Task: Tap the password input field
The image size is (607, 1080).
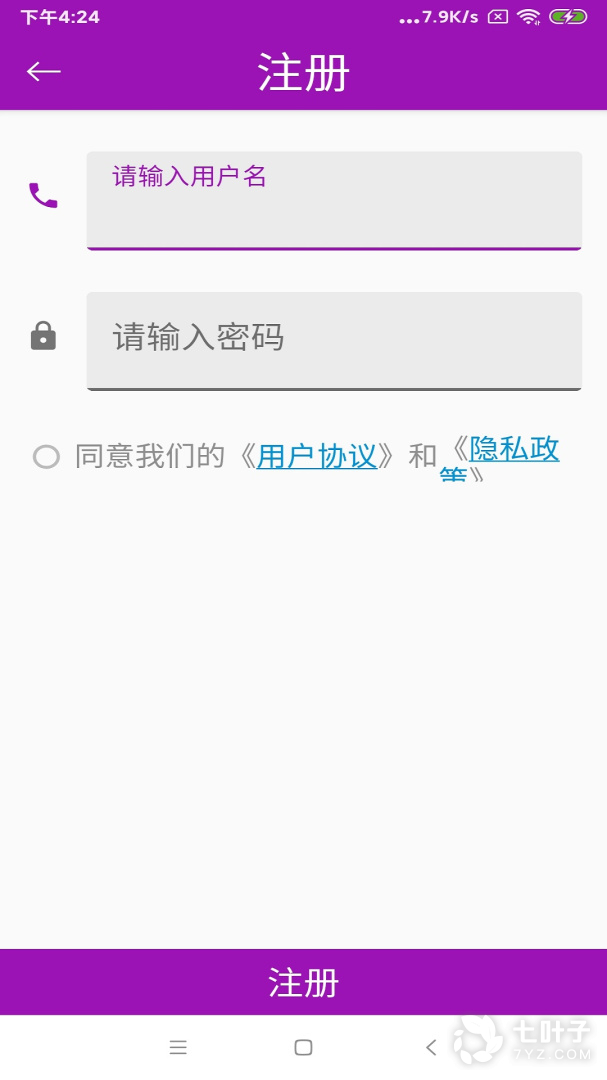Action: pos(334,341)
